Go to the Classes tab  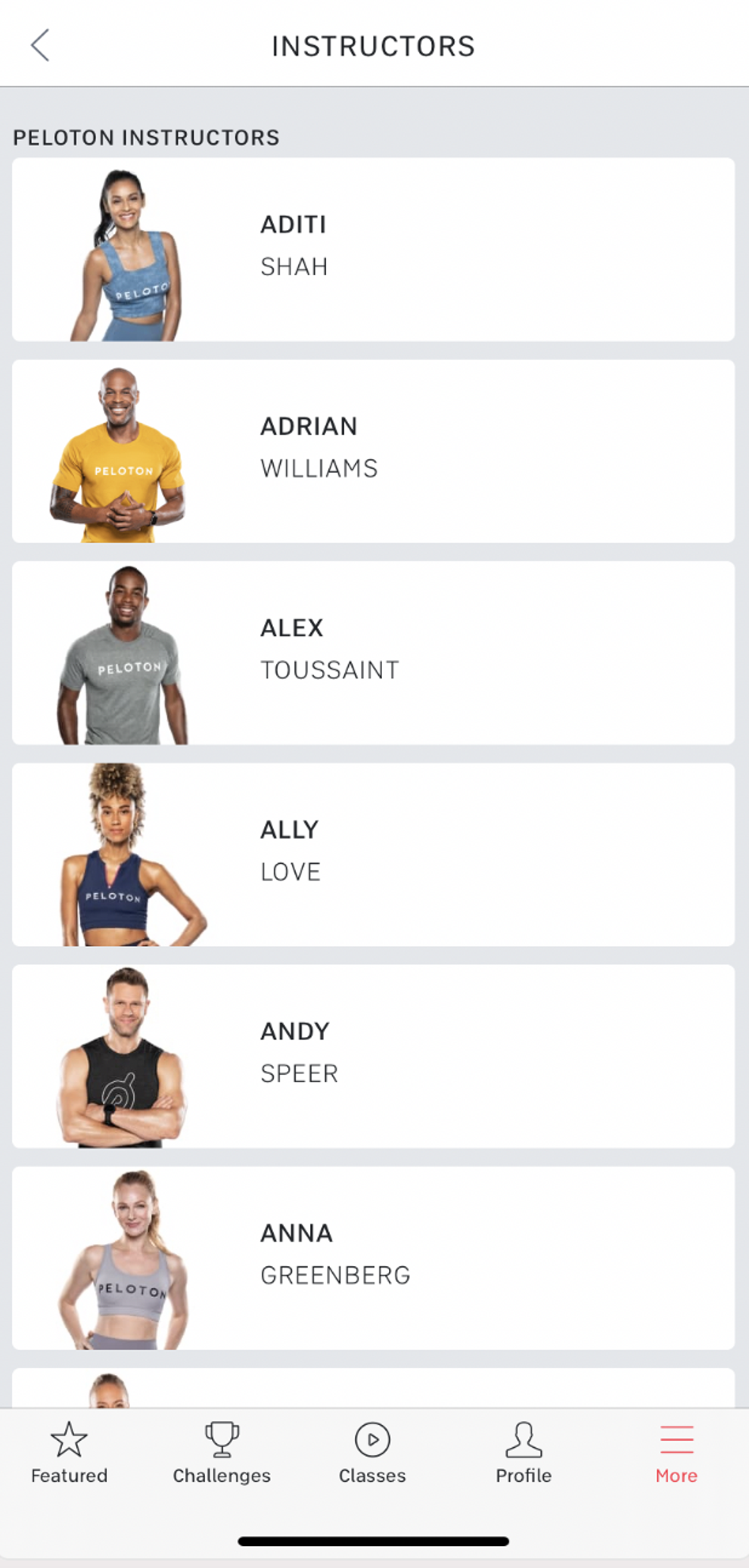pyautogui.click(x=372, y=1452)
